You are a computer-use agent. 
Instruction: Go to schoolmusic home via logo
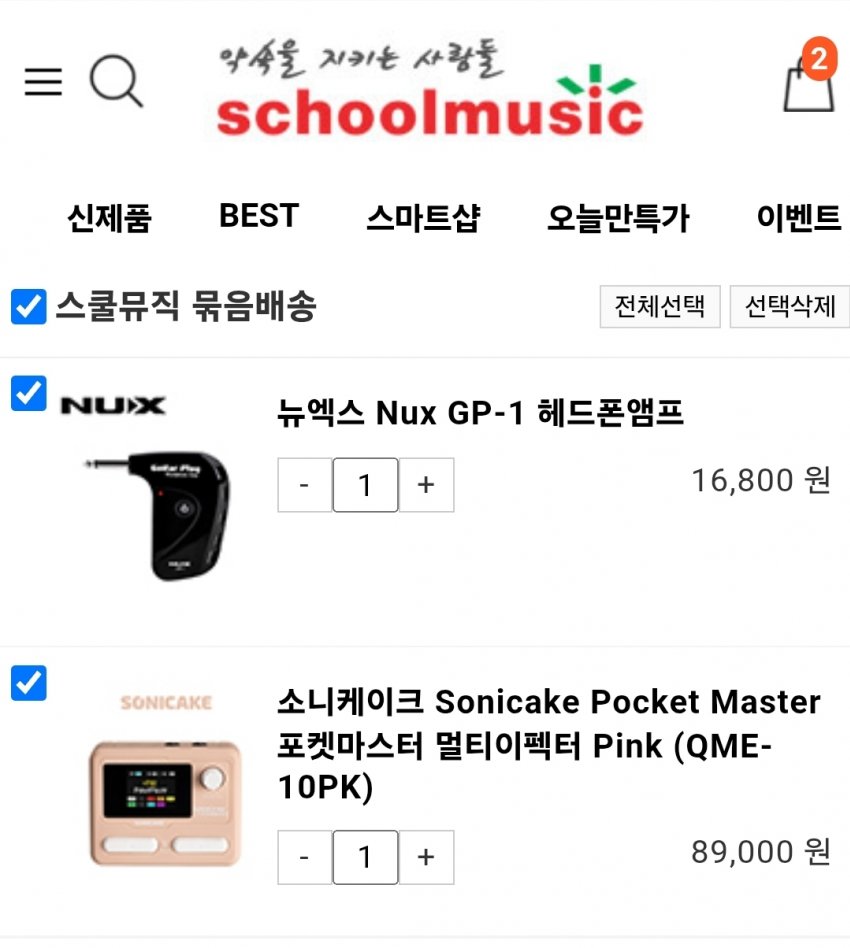(x=430, y=92)
